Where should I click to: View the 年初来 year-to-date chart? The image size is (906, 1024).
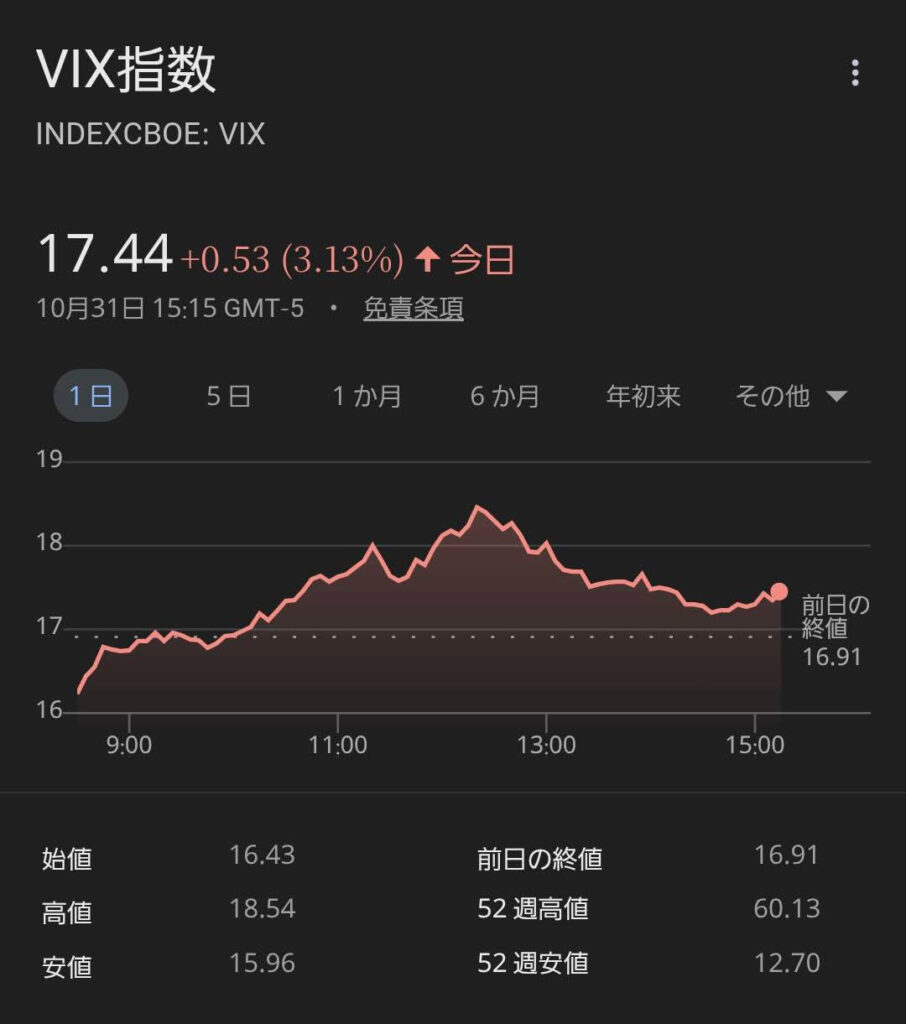(x=643, y=396)
